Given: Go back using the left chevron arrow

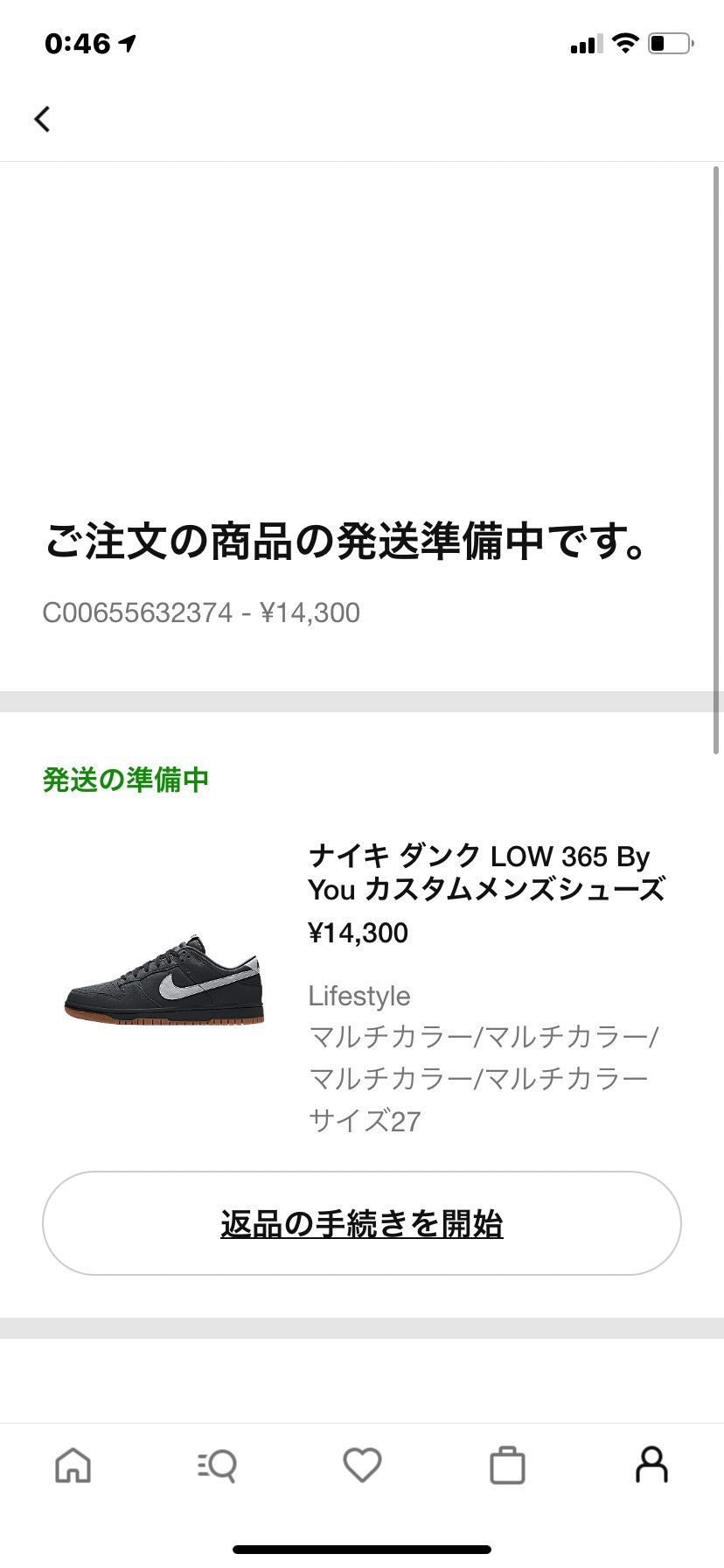Looking at the screenshot, I should tap(42, 118).
